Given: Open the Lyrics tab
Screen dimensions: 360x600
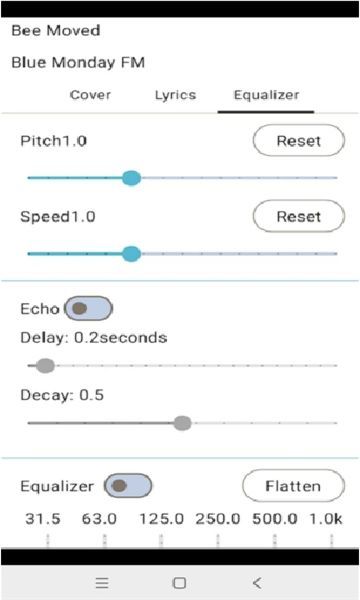Looking at the screenshot, I should pyautogui.click(x=175, y=95).
